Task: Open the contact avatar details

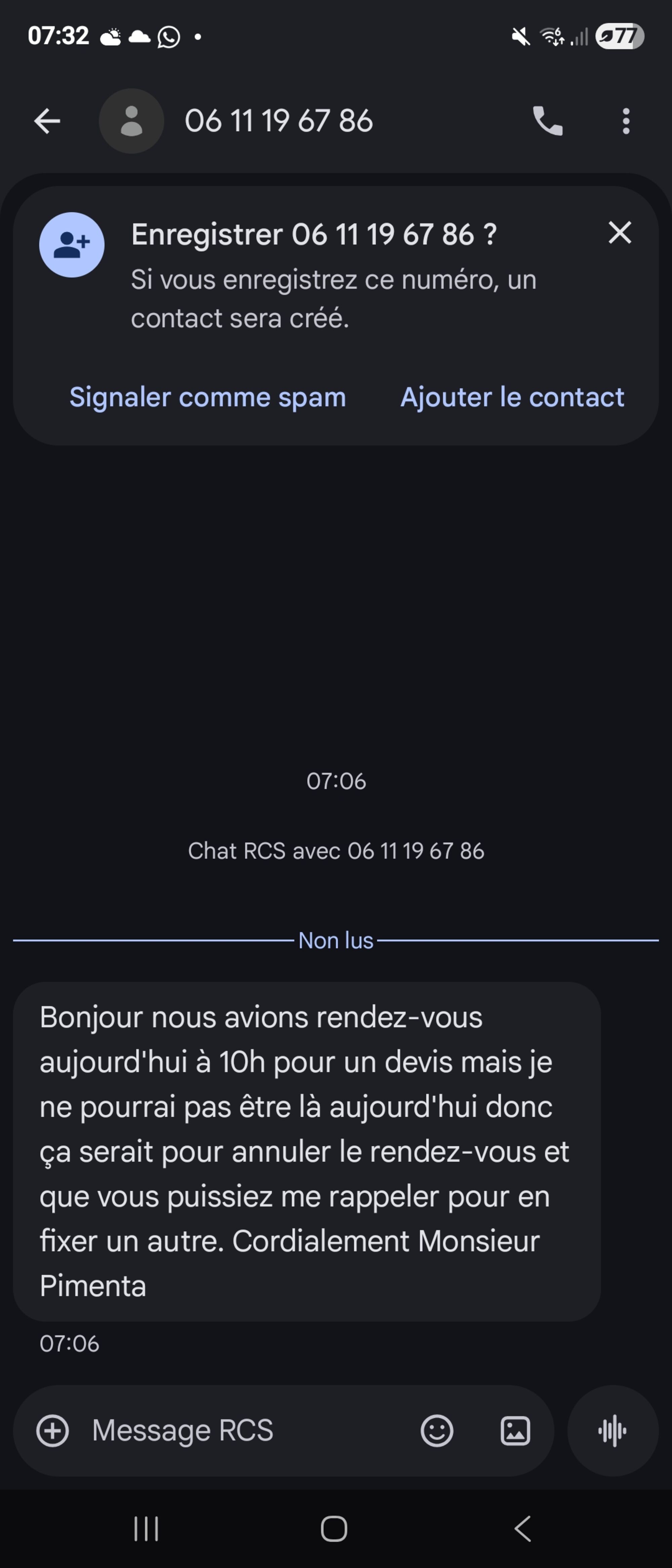Action: (131, 121)
